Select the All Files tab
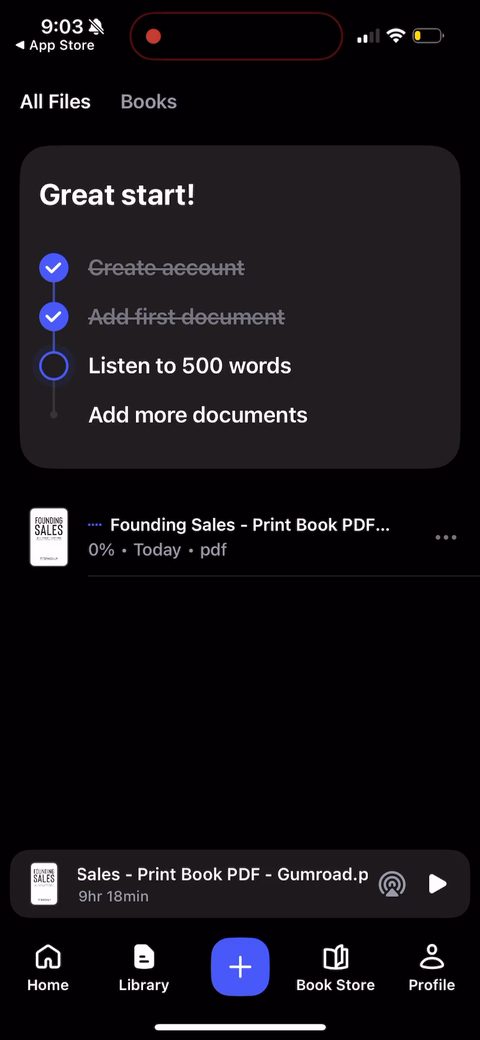480x1040 pixels. (55, 101)
